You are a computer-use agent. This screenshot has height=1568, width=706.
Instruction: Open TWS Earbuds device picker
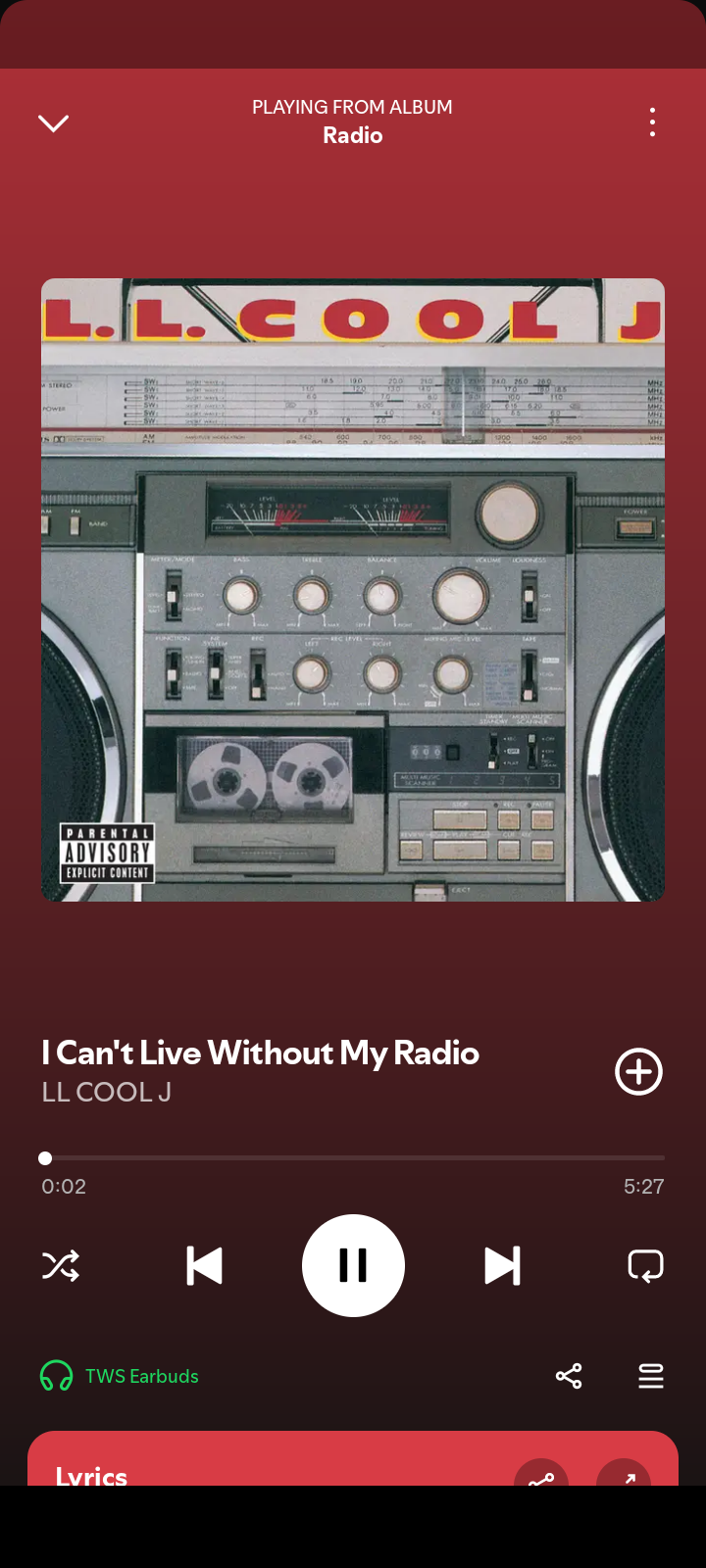pos(120,1376)
